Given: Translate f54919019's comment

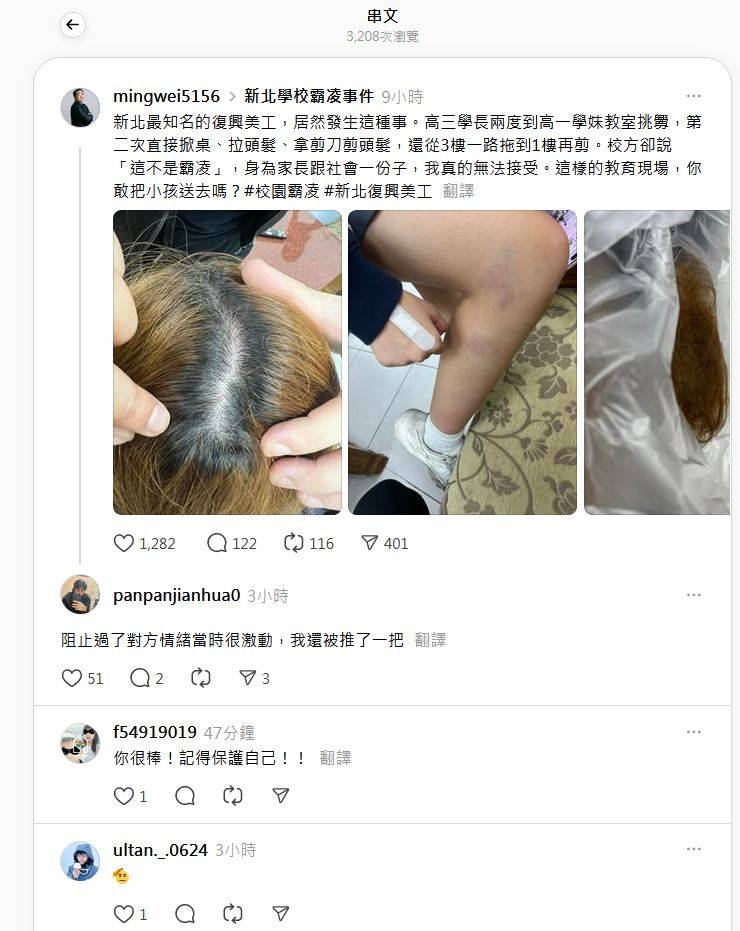Looking at the screenshot, I should pos(335,758).
